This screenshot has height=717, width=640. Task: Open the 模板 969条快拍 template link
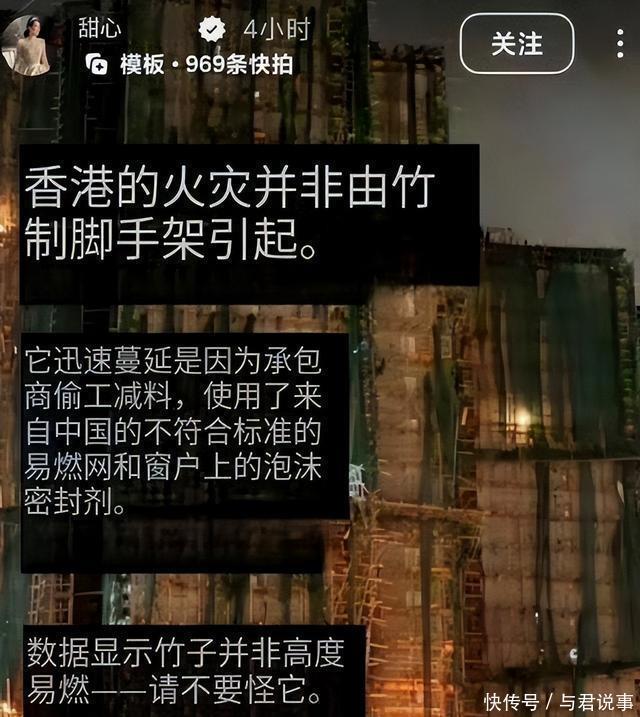tap(190, 64)
